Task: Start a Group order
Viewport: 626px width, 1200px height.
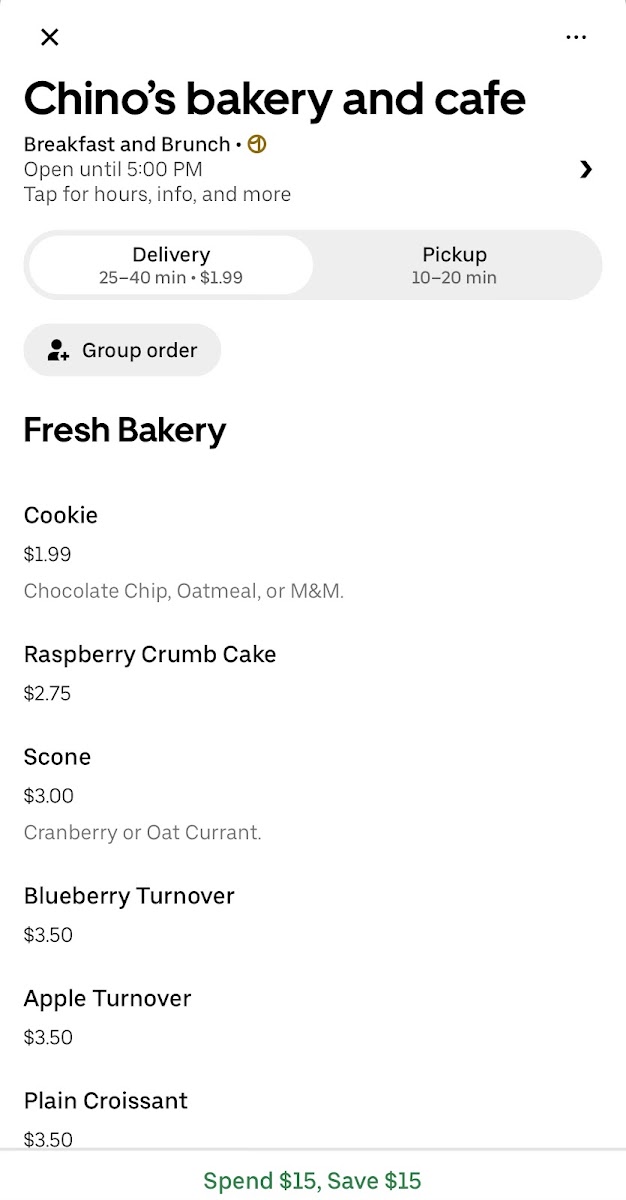Action: [122, 350]
